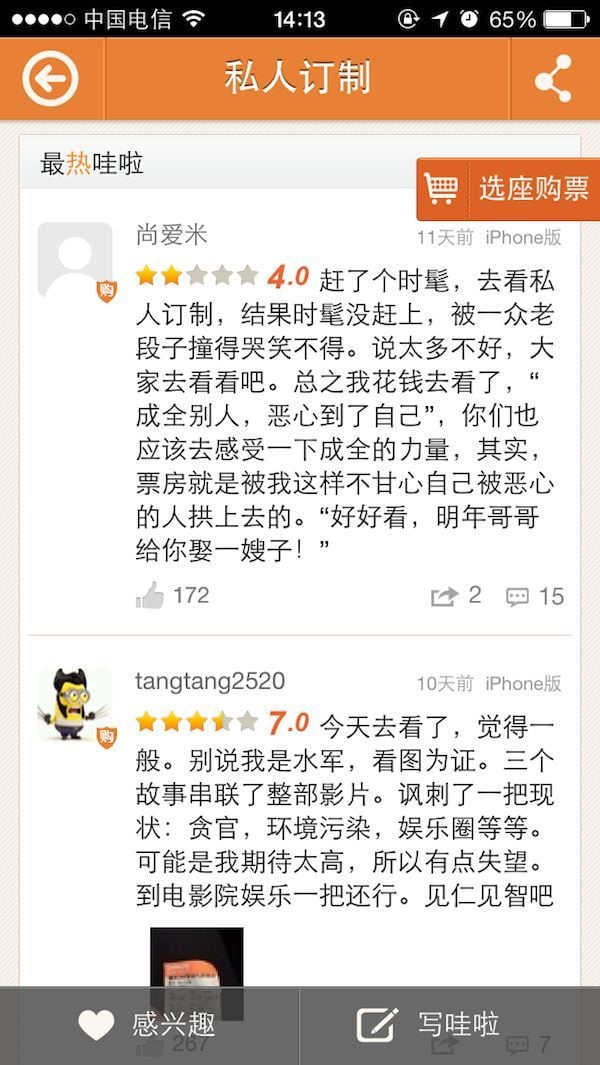Tap 选座购票 to buy tickets
The width and height of the screenshot is (600, 1065).
pyautogui.click(x=508, y=188)
